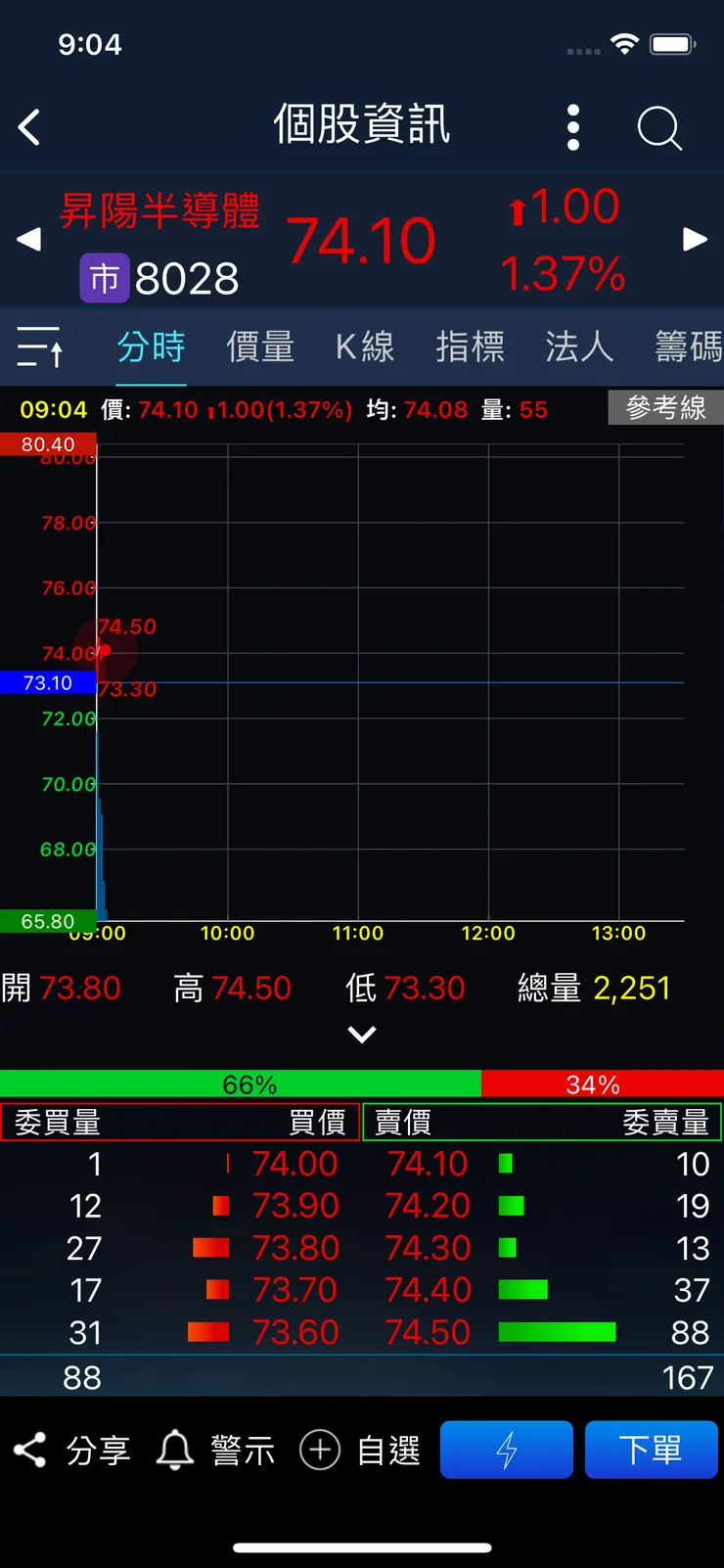Tap the lightning quick-order icon
Screen dimensions: 724x1568
point(506,1450)
